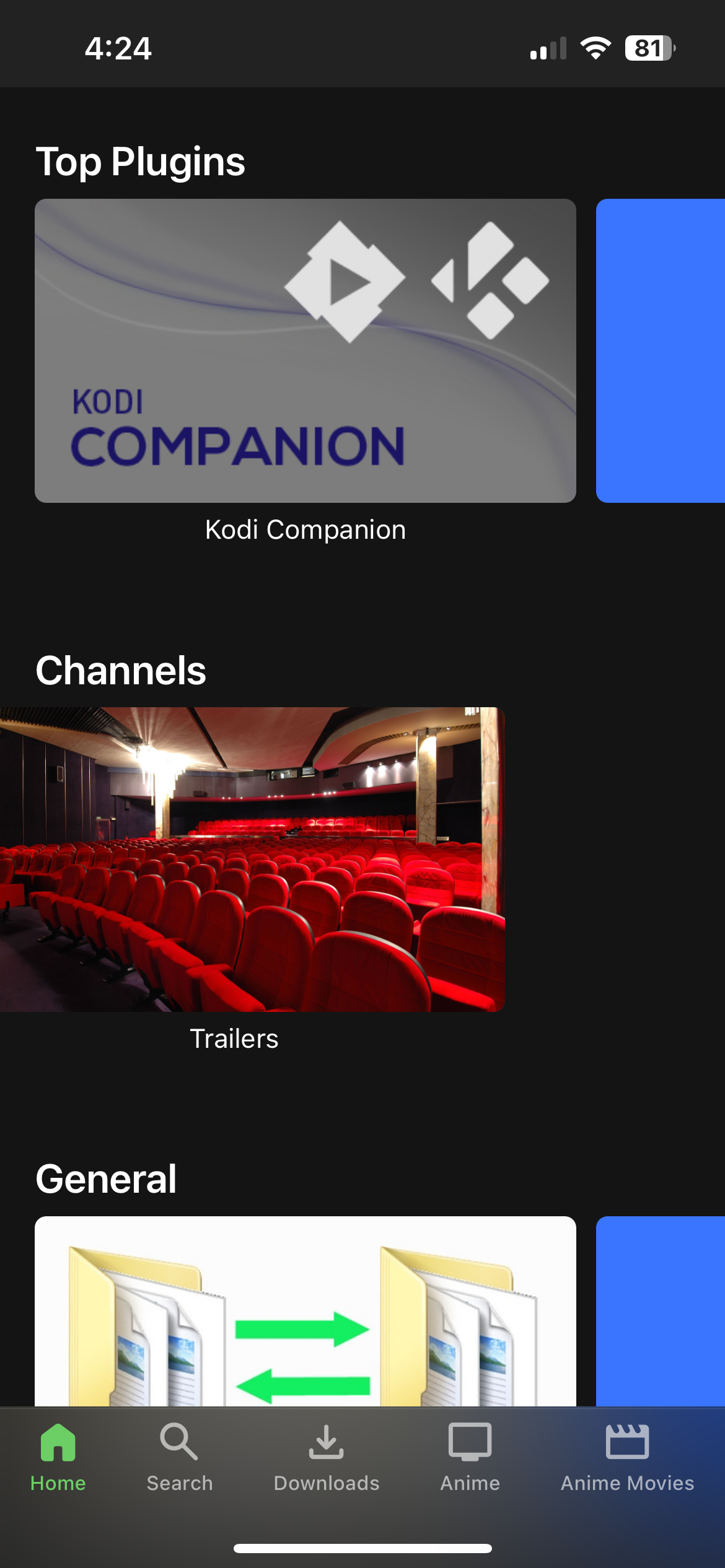Open the Kodi Companion plugin card
This screenshot has width=725, height=1568.
305,351
